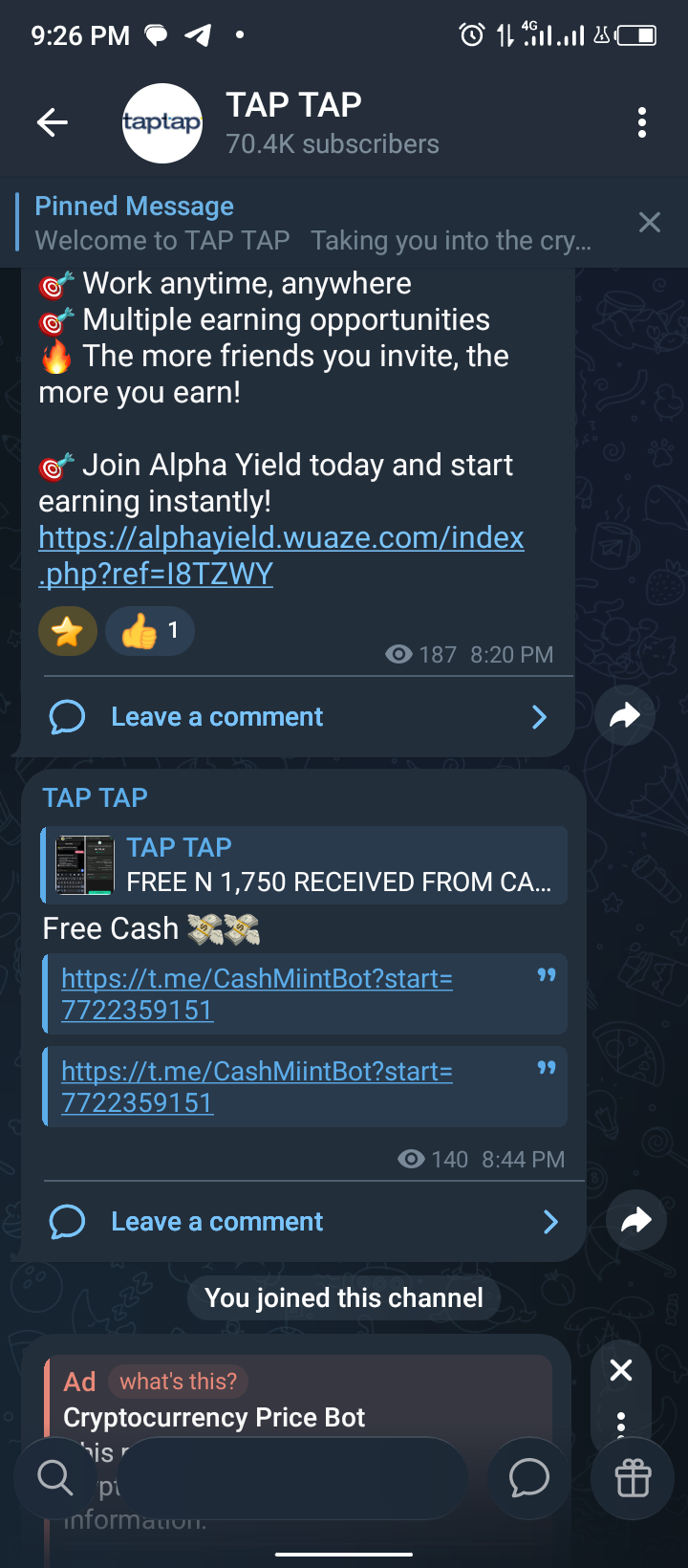
Task: Open the first CashMiintBot link
Action: (256, 994)
